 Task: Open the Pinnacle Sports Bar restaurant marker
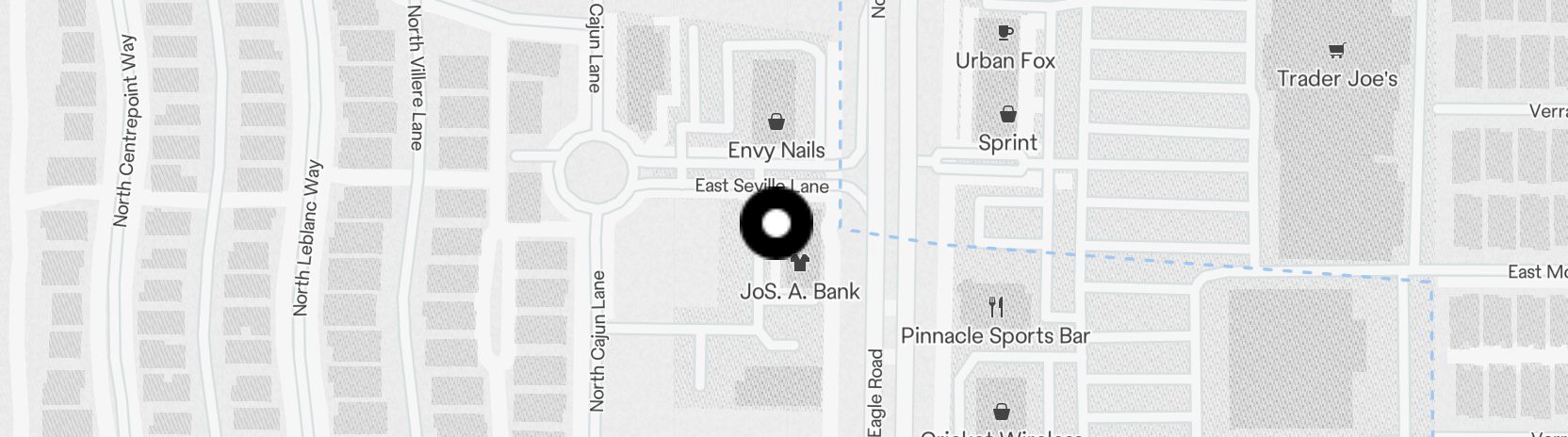995,307
